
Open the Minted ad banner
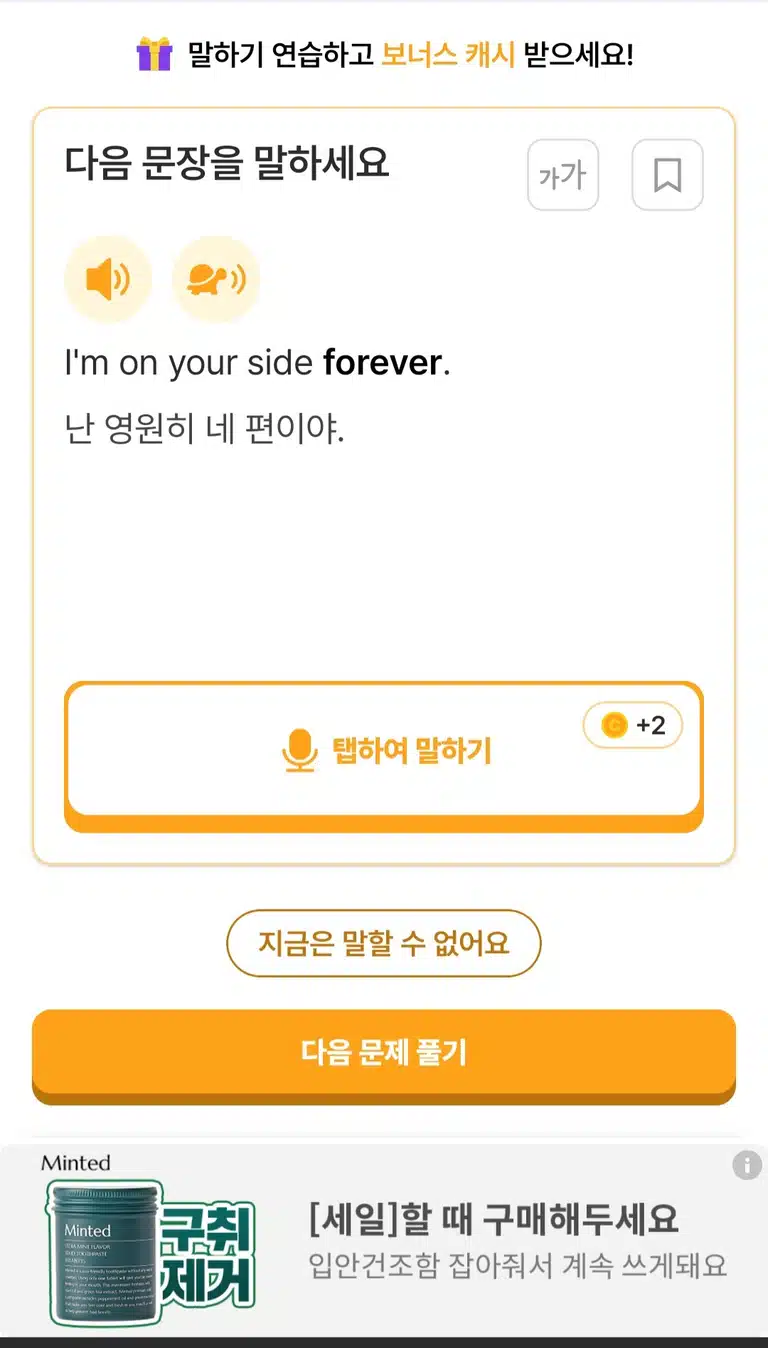[384, 1241]
